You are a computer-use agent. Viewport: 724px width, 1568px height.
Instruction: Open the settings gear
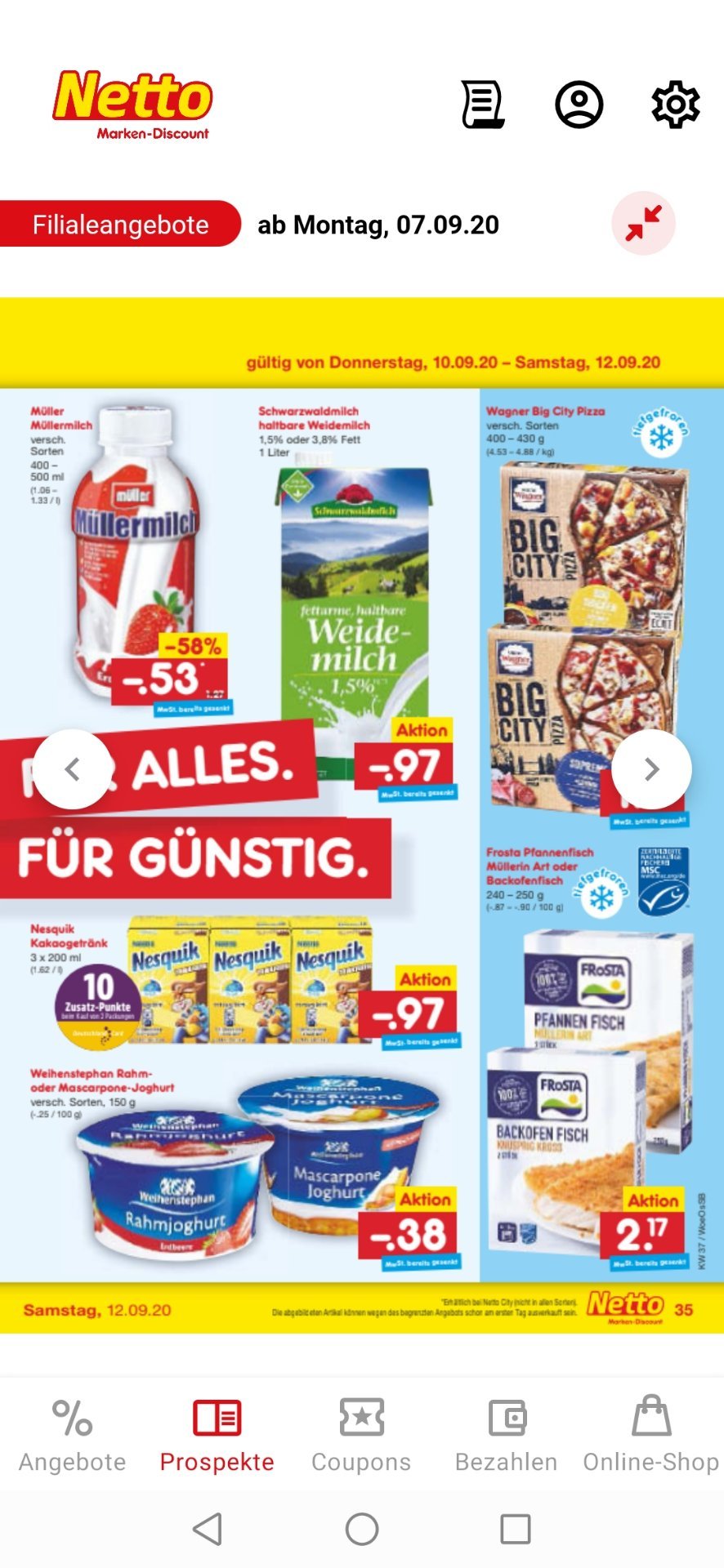click(x=675, y=105)
